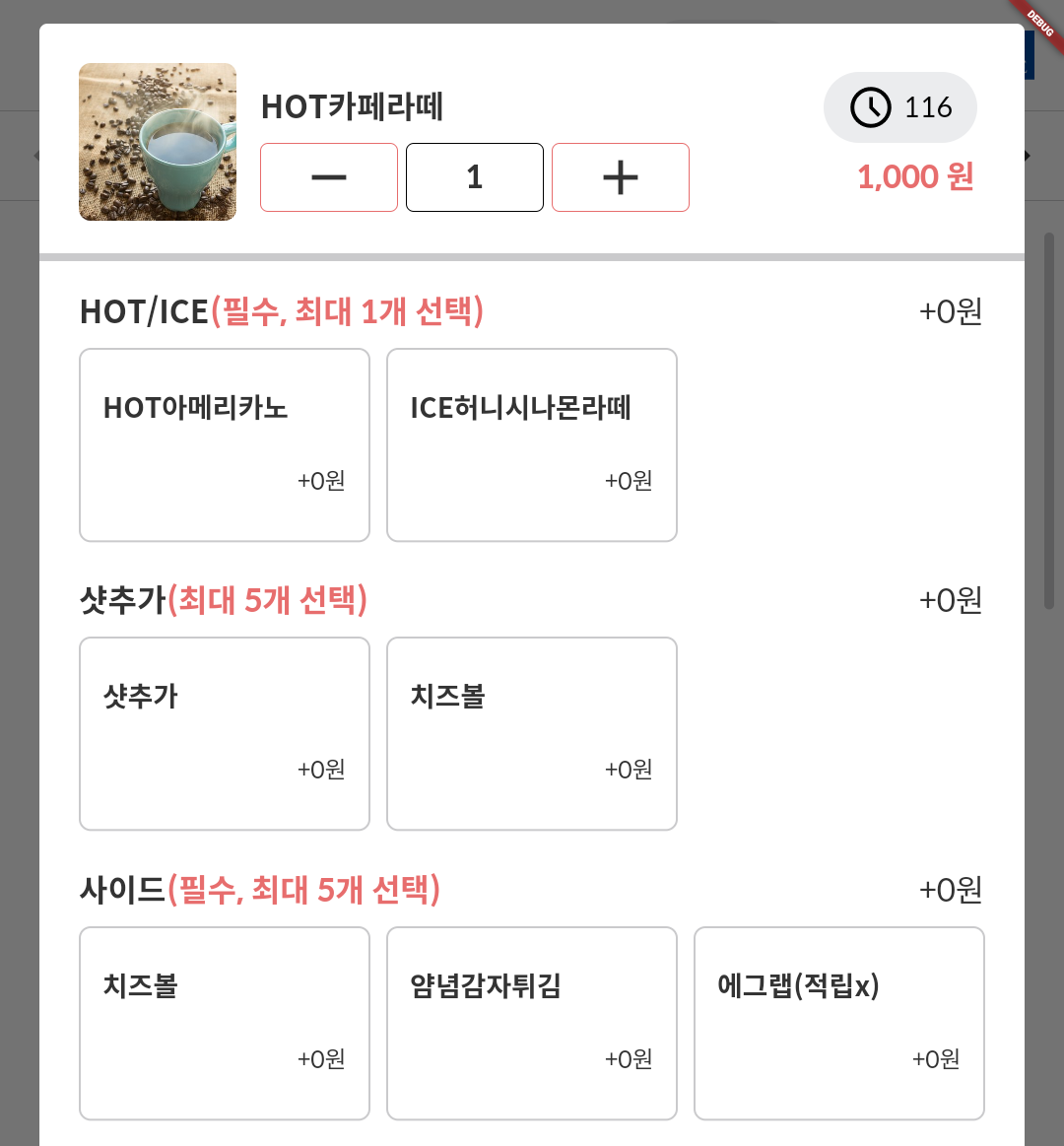This screenshot has width=1064, height=1146.
Task: Choose 에그랩(적립x) side option
Action: click(838, 1023)
